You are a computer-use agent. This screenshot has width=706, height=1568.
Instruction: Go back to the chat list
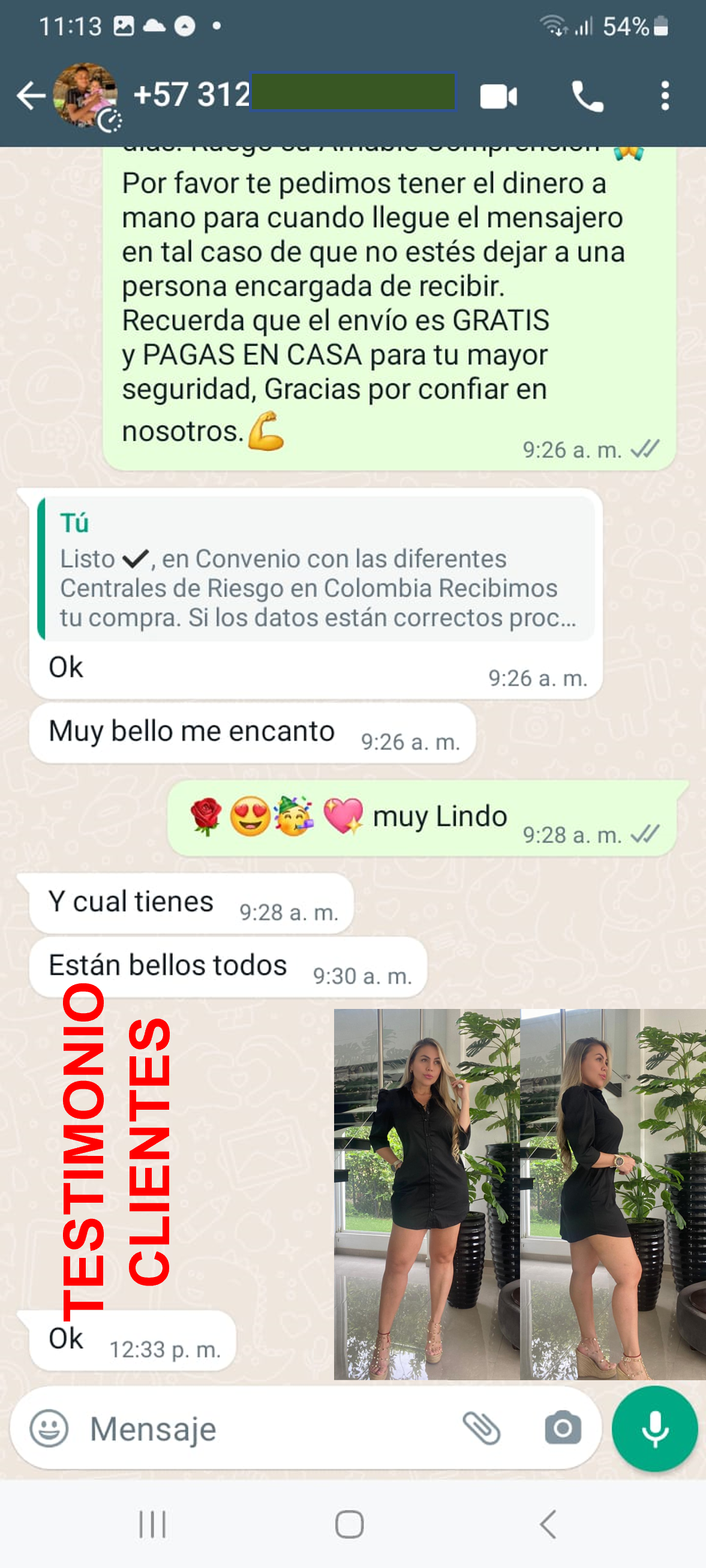(x=31, y=95)
